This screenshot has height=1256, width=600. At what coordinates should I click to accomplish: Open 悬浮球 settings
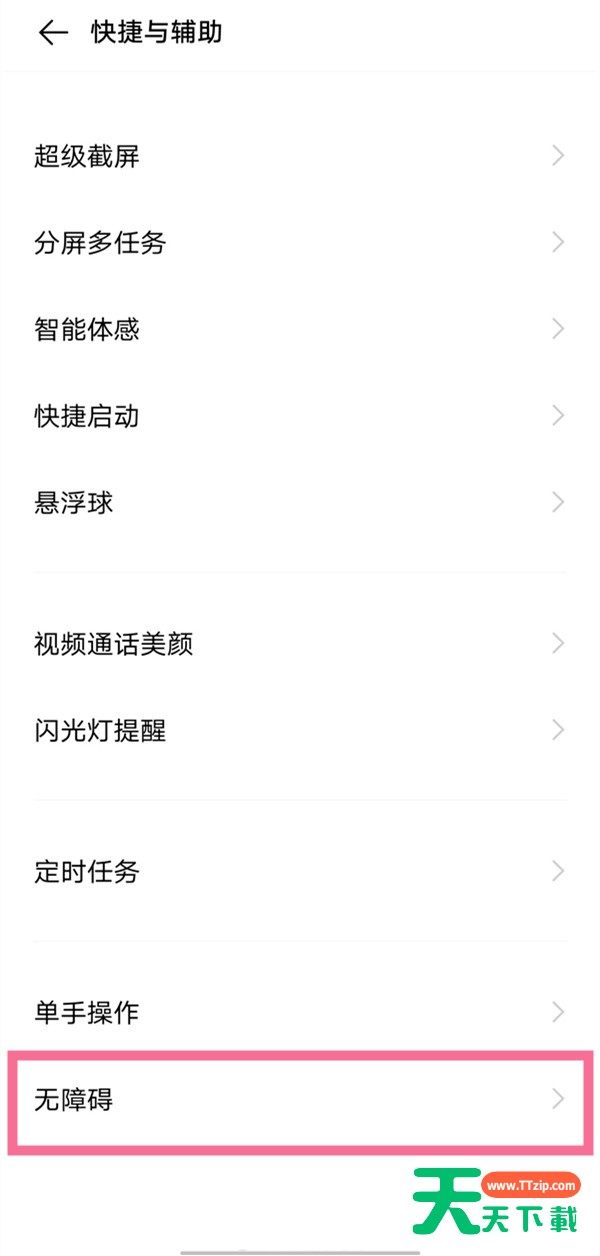[x=300, y=502]
